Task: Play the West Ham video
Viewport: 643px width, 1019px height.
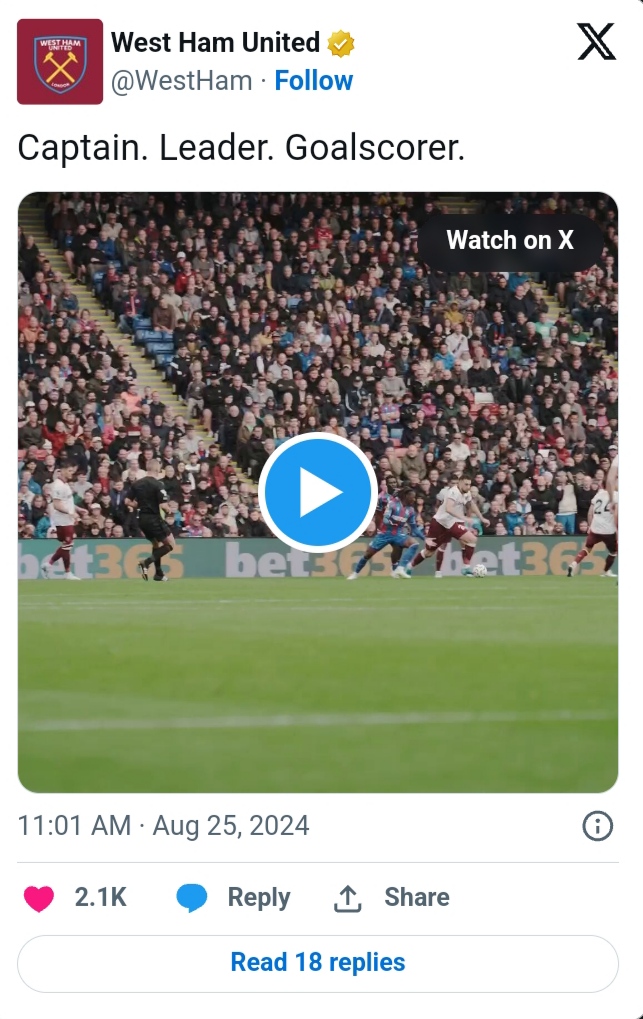Action: pyautogui.click(x=318, y=492)
